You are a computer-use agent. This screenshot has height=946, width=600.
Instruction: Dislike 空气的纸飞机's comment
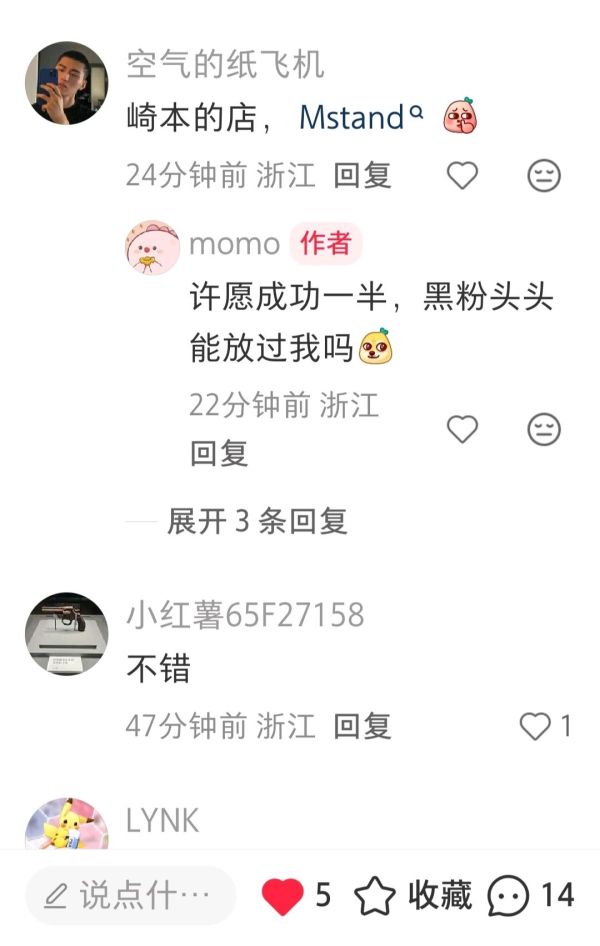tap(544, 176)
